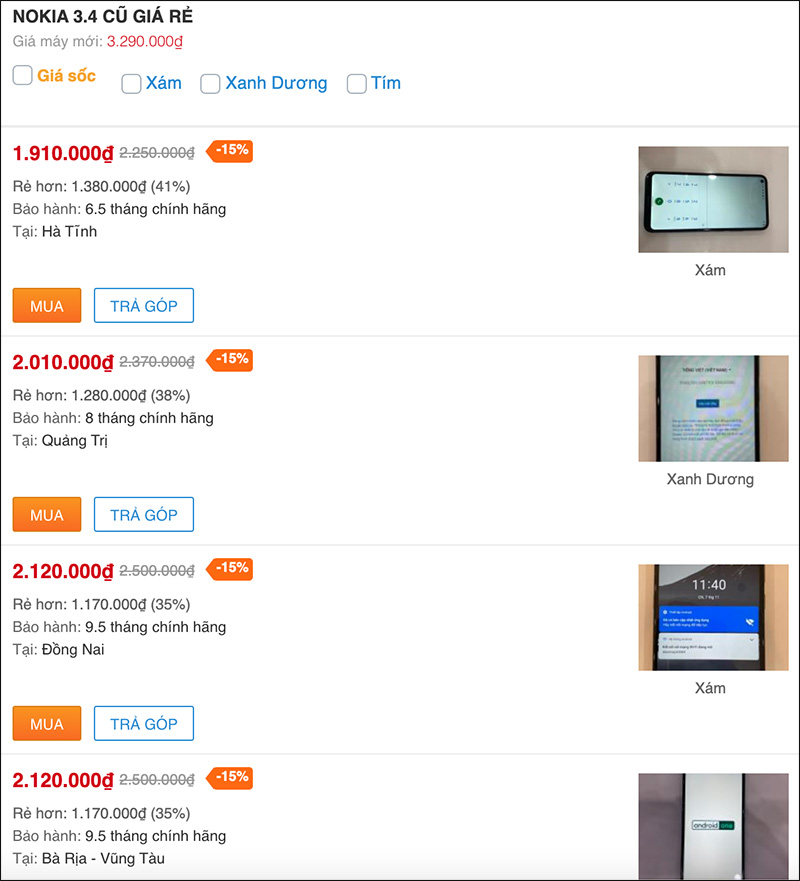This screenshot has height=881, width=800.
Task: Enable the "Tím" filter checkbox
Action: [x=356, y=84]
